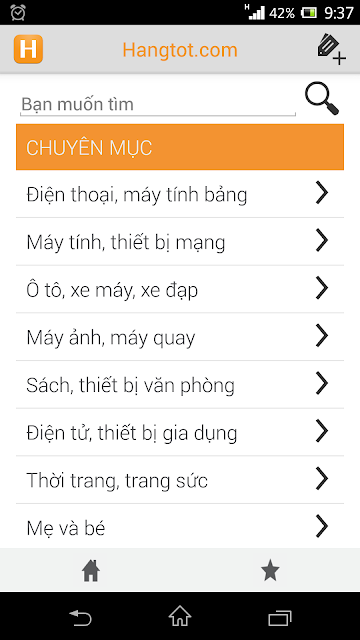Focus the "Bạn muốn tìm" search field
The width and height of the screenshot is (360, 640).
click(158, 105)
